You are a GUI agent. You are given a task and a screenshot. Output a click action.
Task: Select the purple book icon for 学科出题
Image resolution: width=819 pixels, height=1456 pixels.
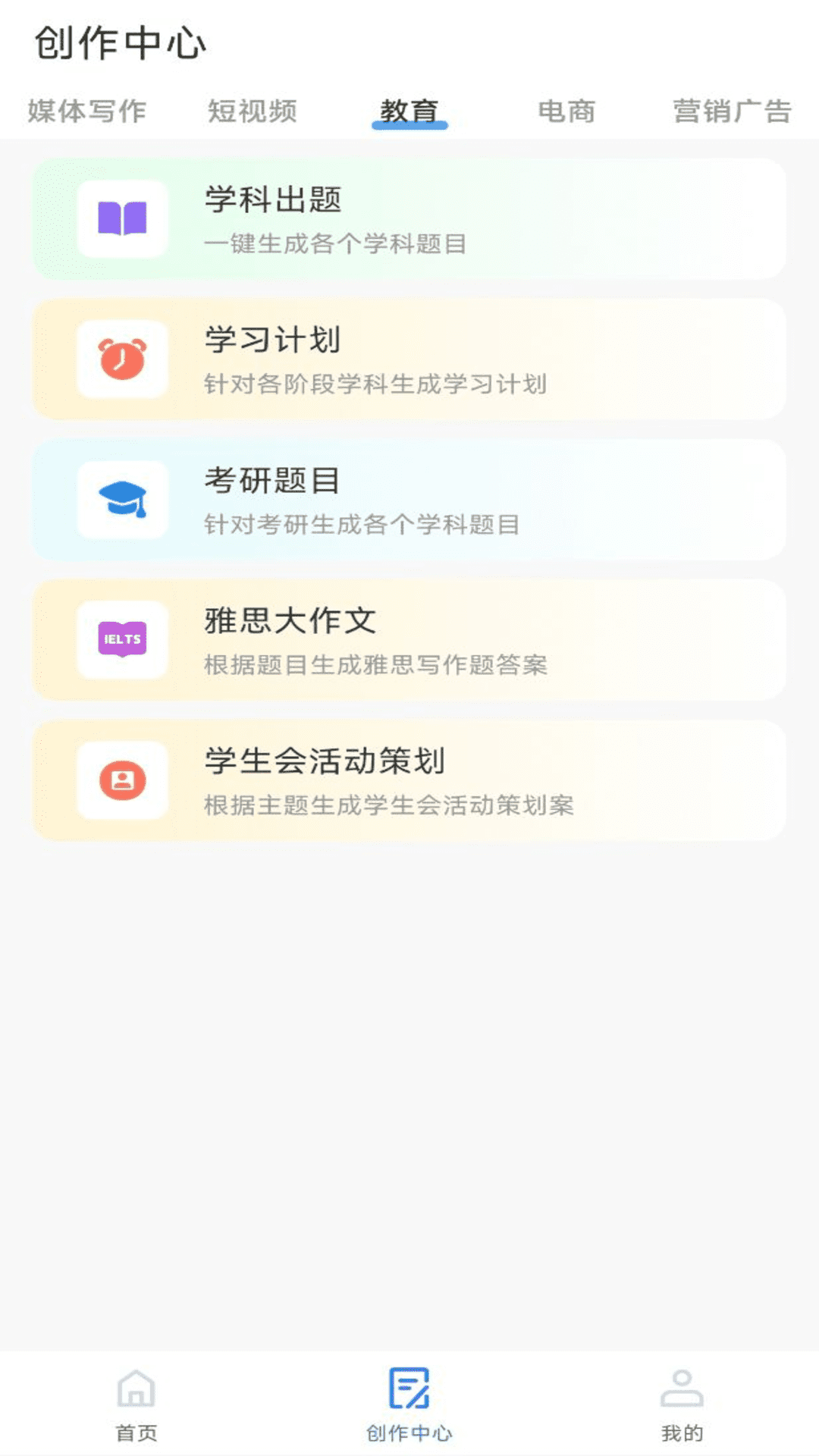(x=121, y=221)
